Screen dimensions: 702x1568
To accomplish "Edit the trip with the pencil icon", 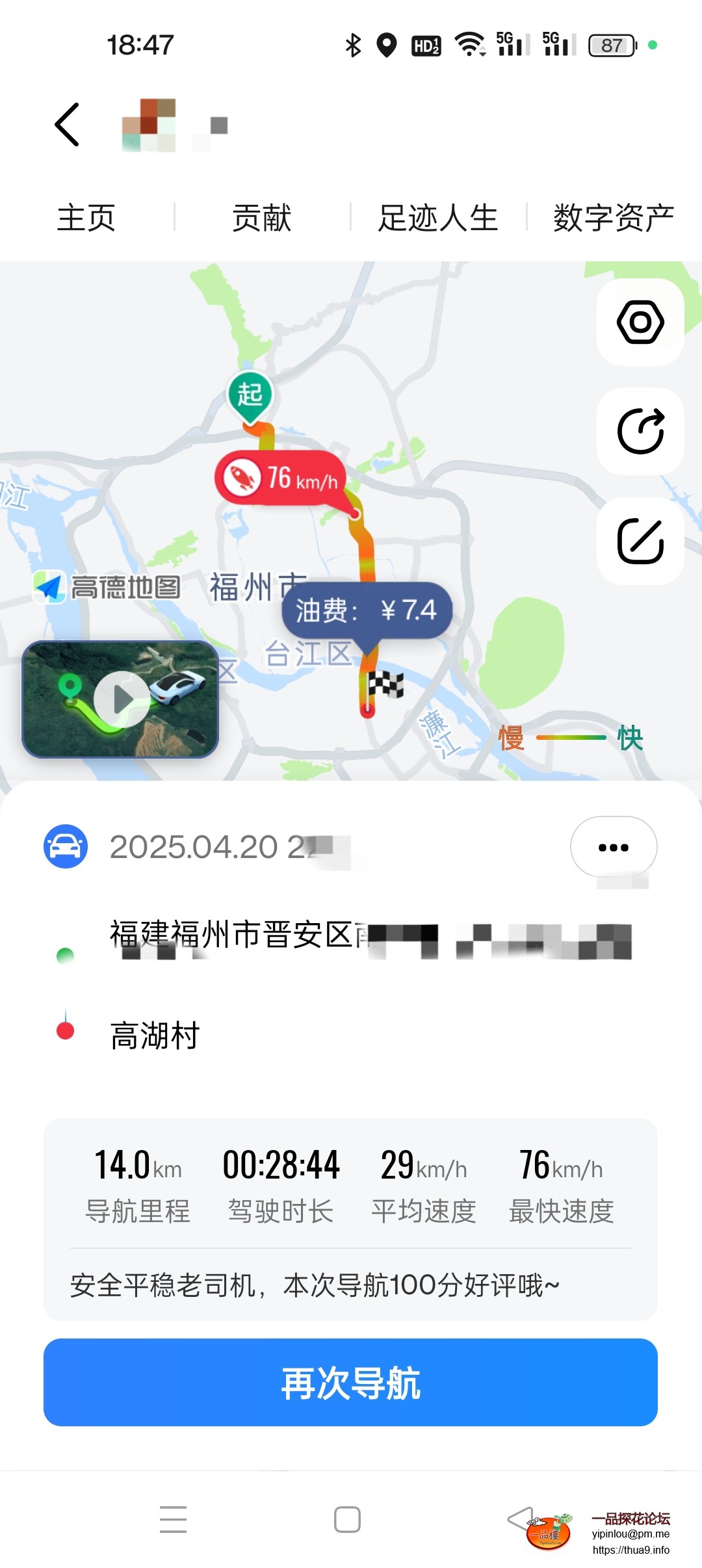I will [x=640, y=541].
